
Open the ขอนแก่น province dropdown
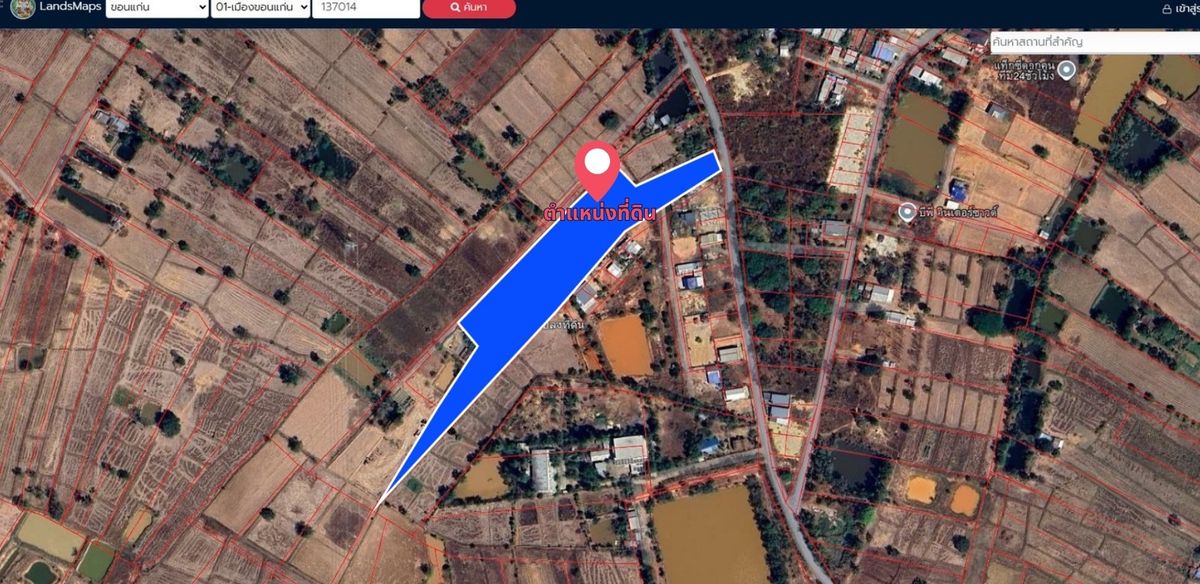click(158, 8)
